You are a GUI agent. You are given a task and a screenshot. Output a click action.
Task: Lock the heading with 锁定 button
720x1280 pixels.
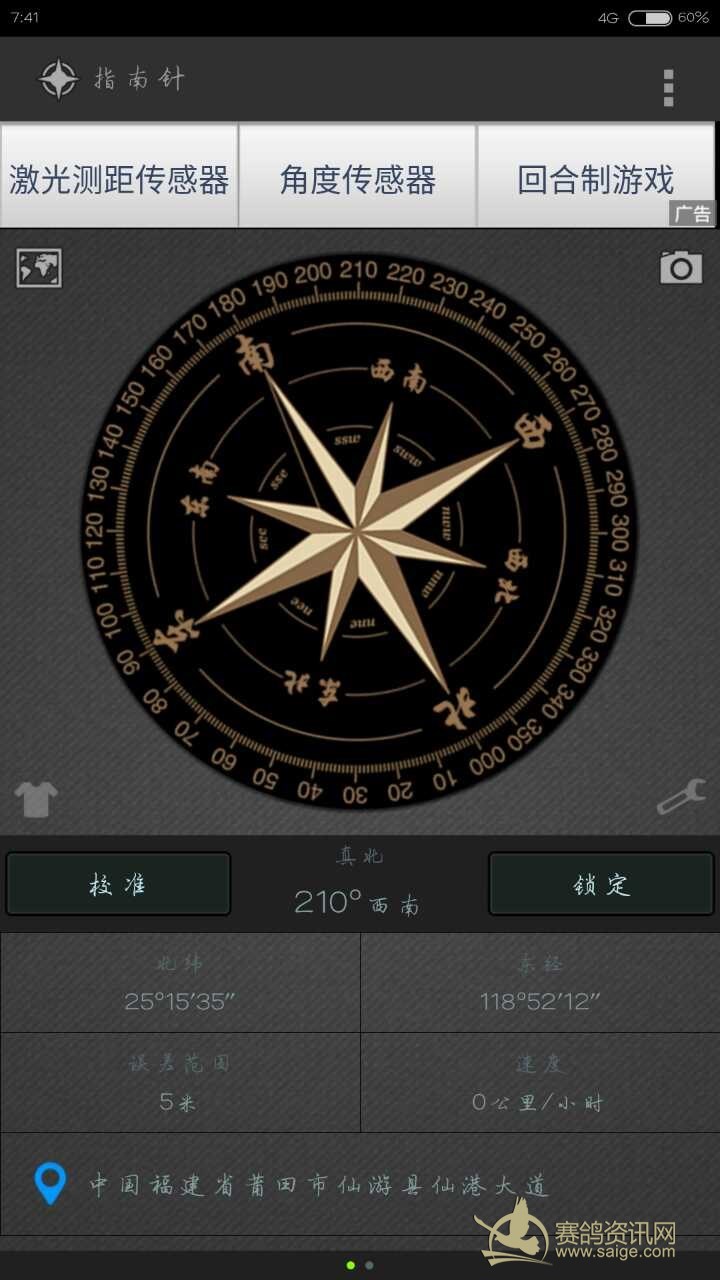tap(601, 884)
